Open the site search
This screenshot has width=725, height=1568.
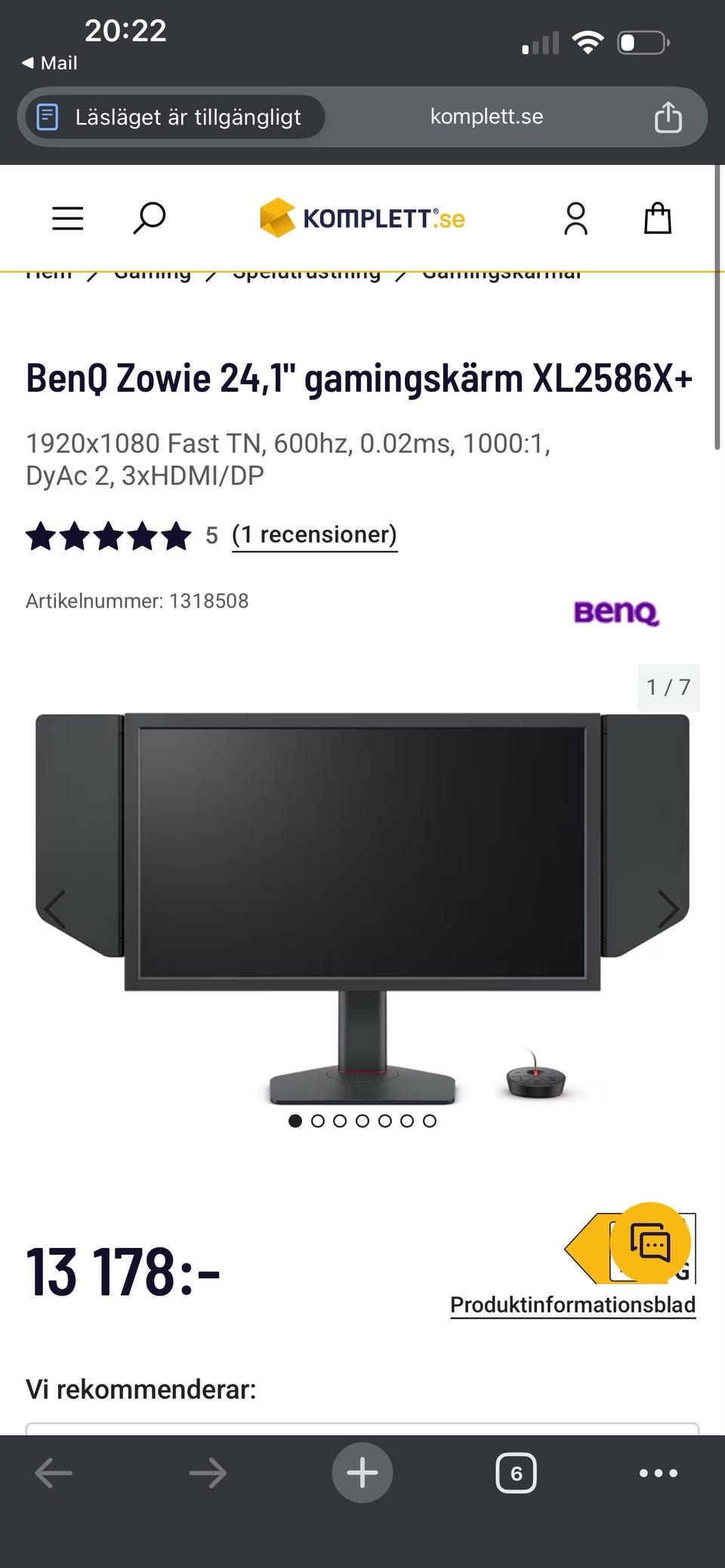click(x=149, y=218)
